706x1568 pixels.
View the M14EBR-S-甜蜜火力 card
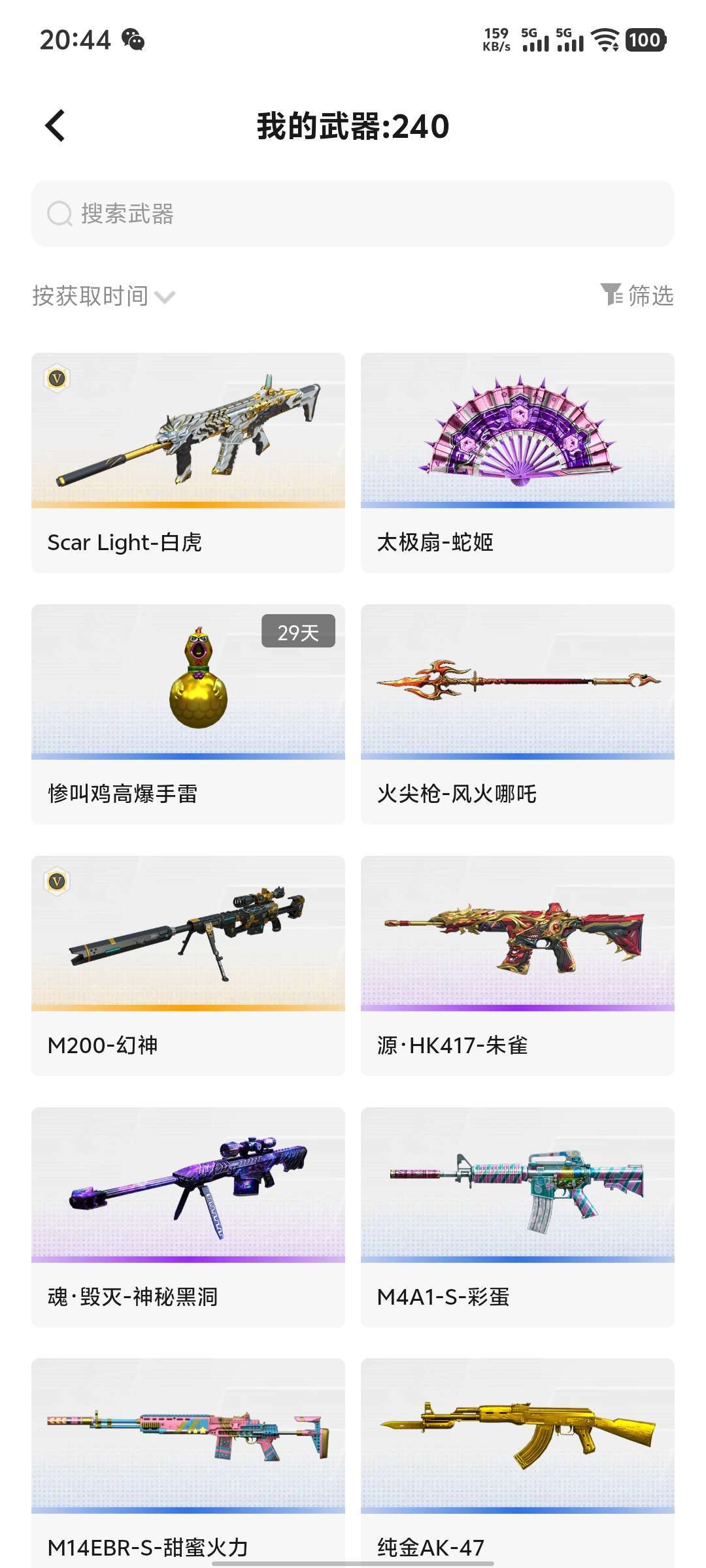[x=188, y=1463]
